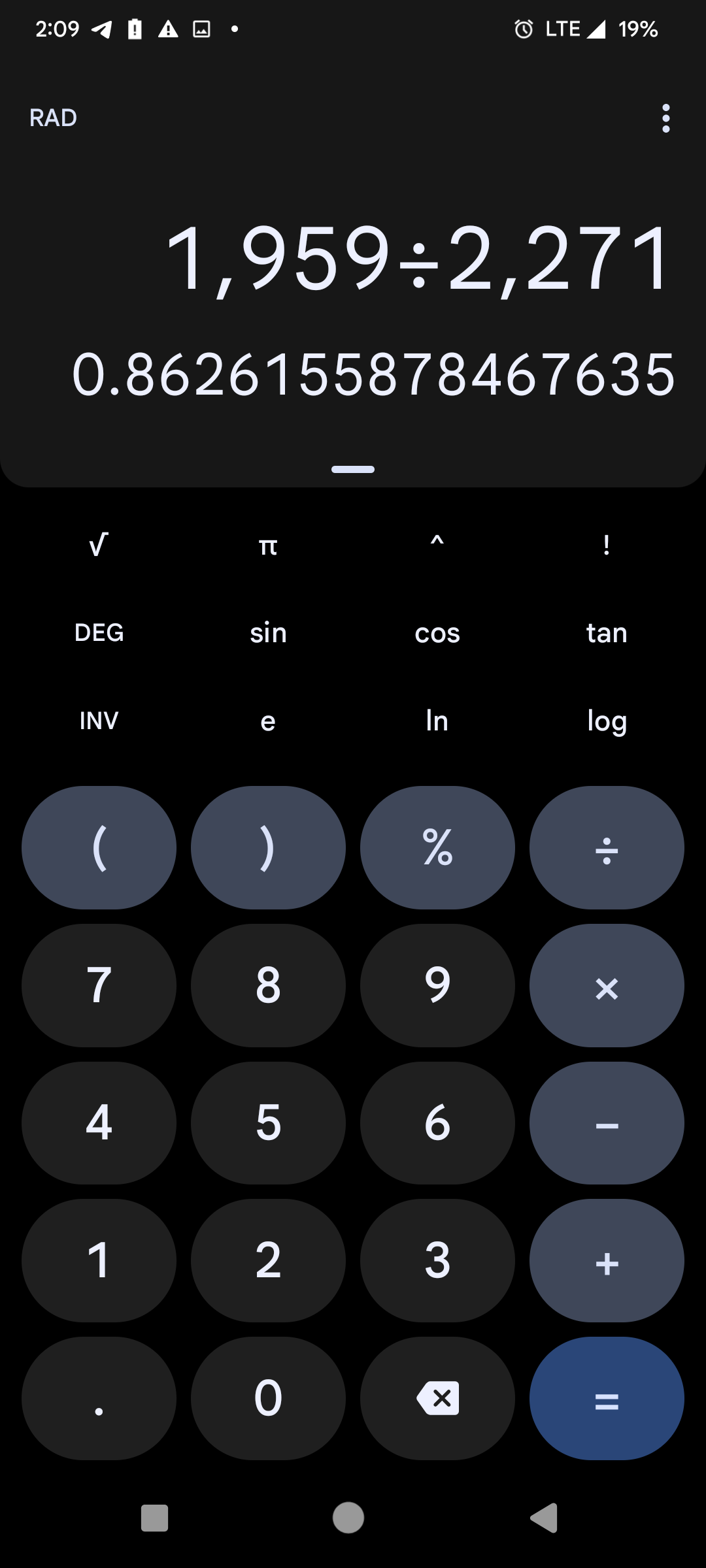
Task: Insert the tan function
Action: pos(607,632)
